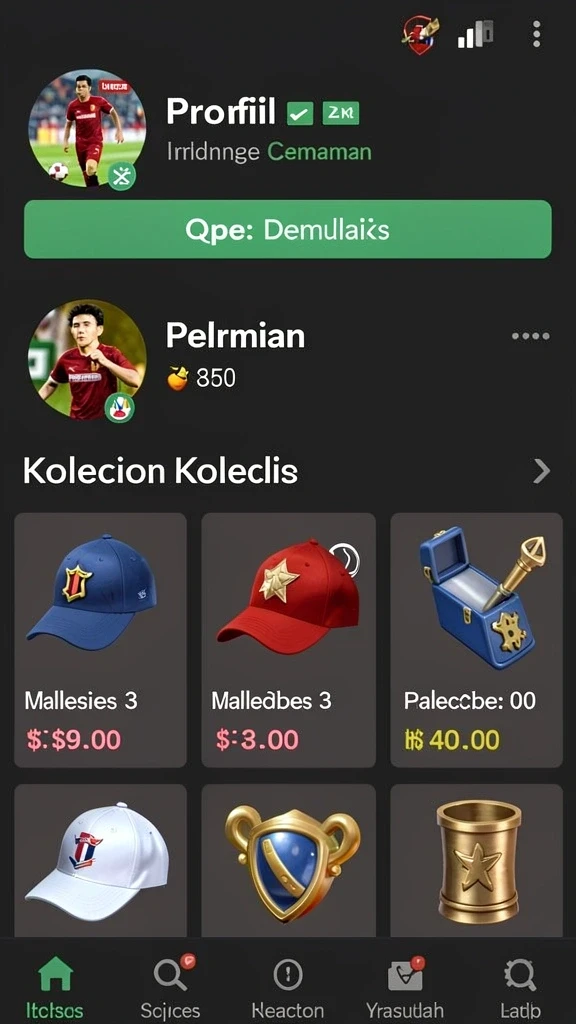The image size is (576, 1024).
Task: Switch to the Neacton tab
Action: (x=287, y=986)
